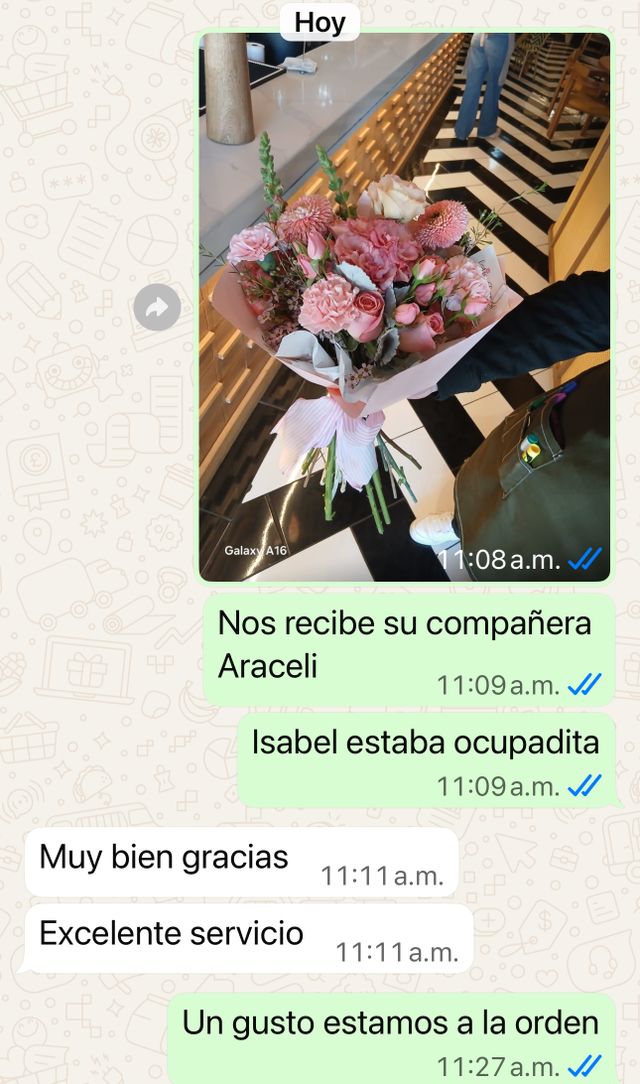Forward the bouquet photo message
The image size is (640, 1084).
click(157, 308)
